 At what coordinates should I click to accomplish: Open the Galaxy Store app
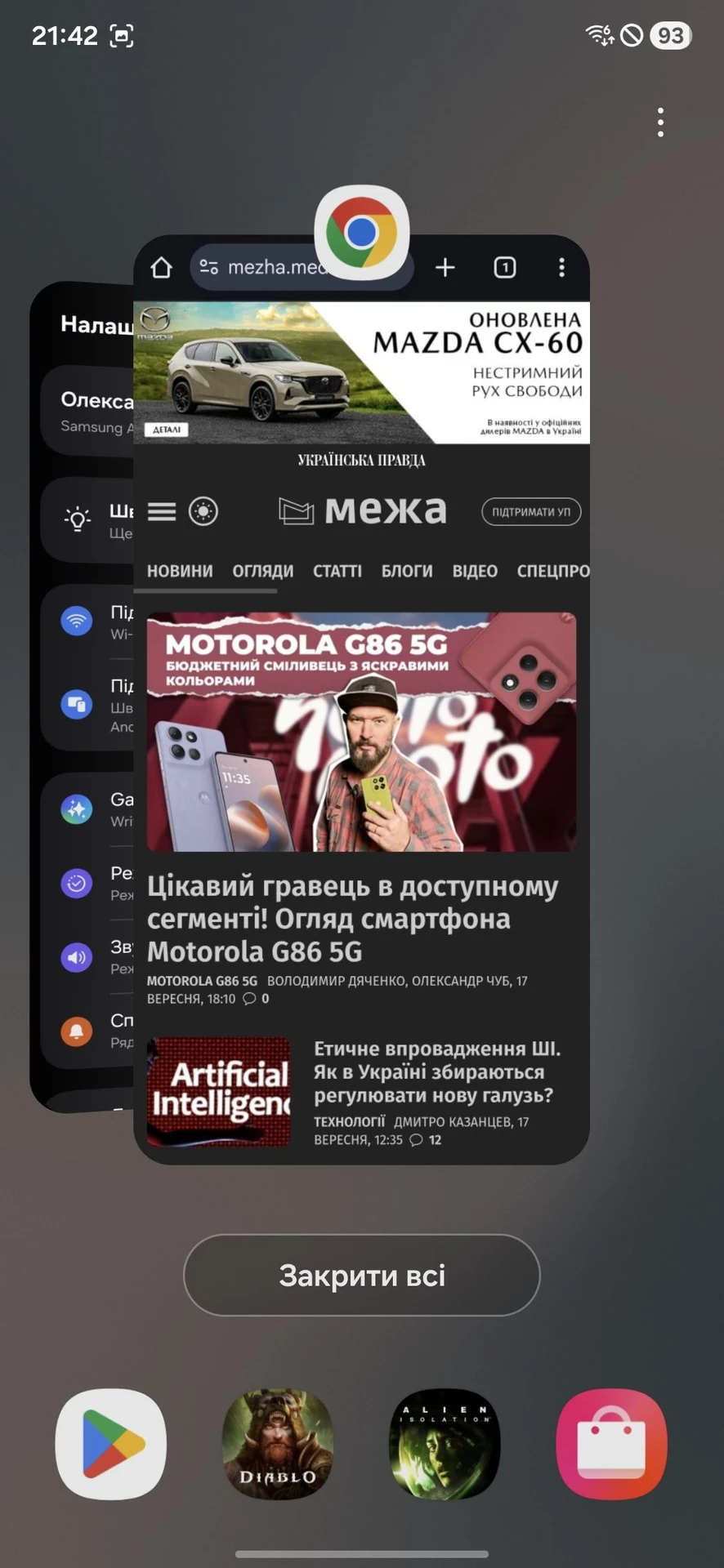tap(611, 1444)
